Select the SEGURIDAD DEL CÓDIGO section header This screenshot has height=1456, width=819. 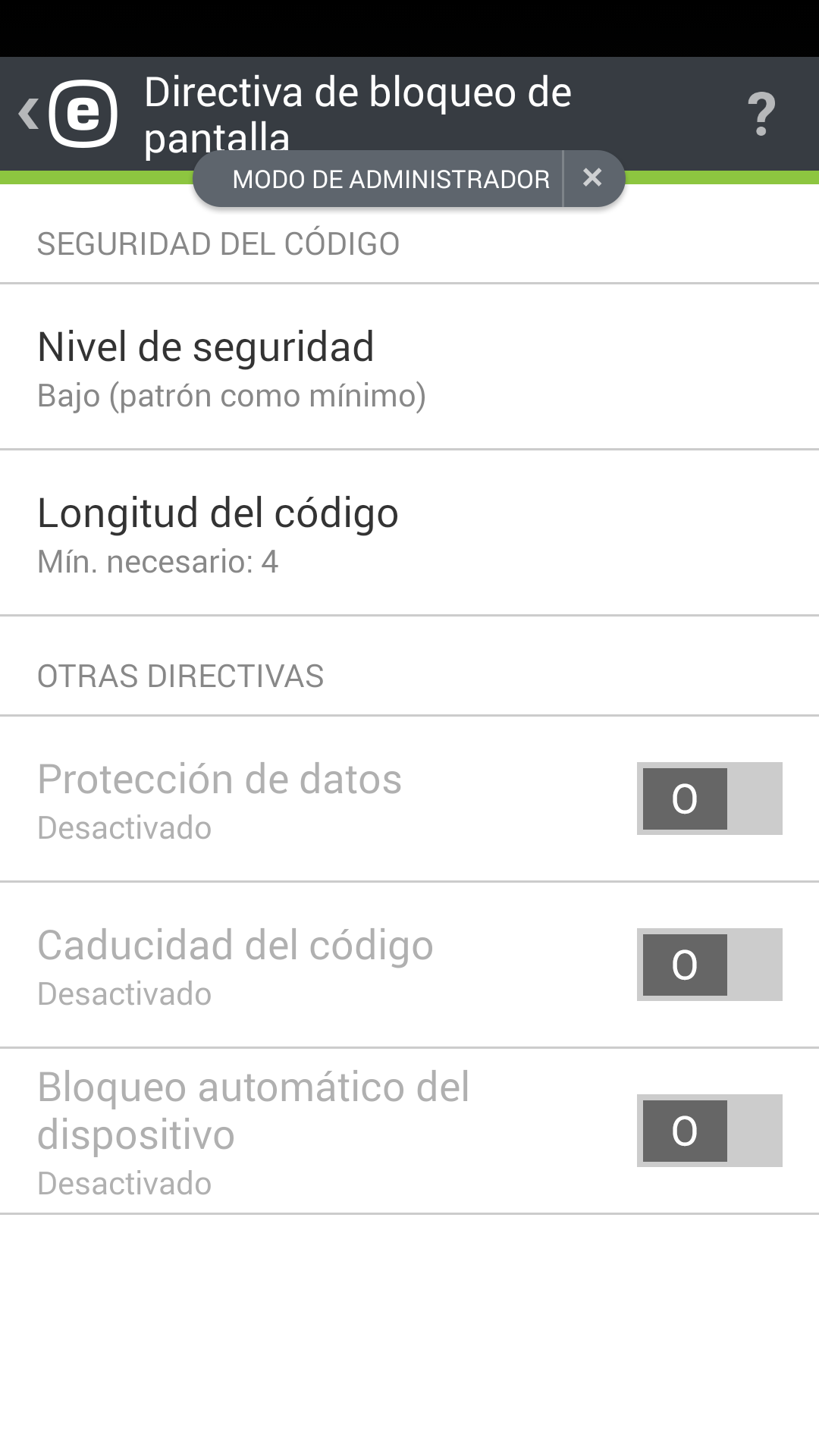coord(219,243)
